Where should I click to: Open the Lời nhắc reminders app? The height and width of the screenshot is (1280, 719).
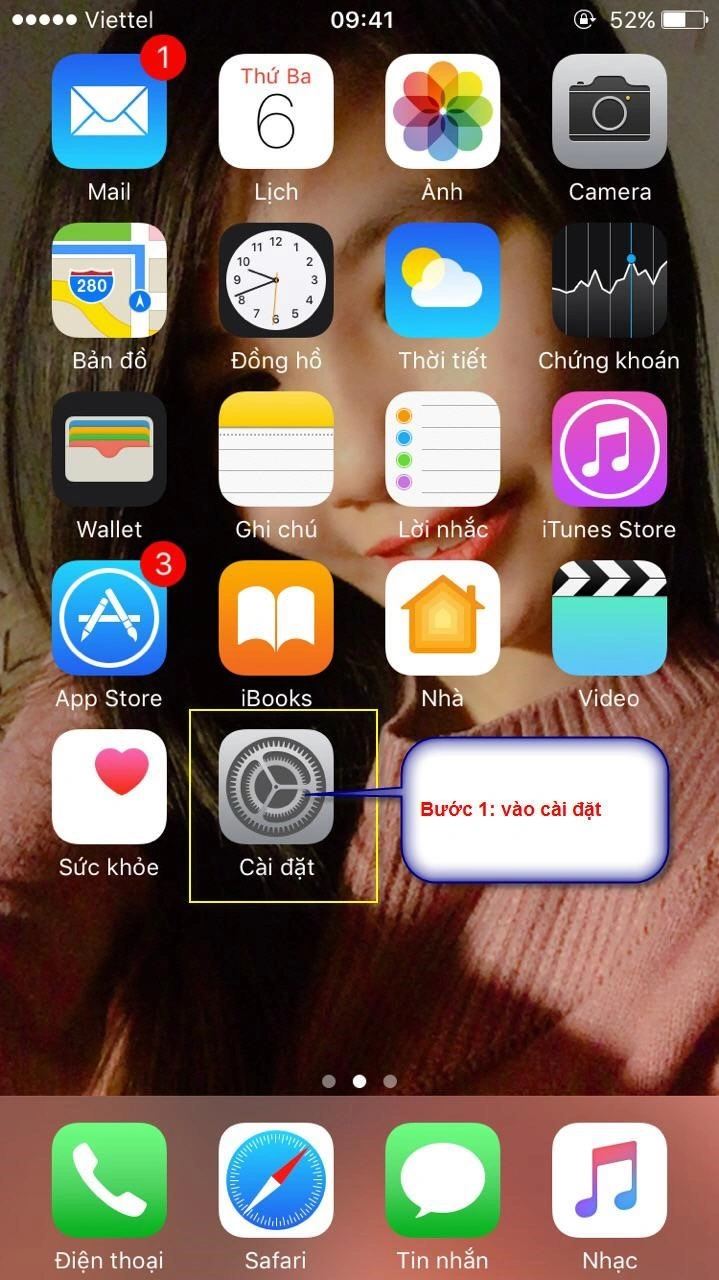pos(442,449)
